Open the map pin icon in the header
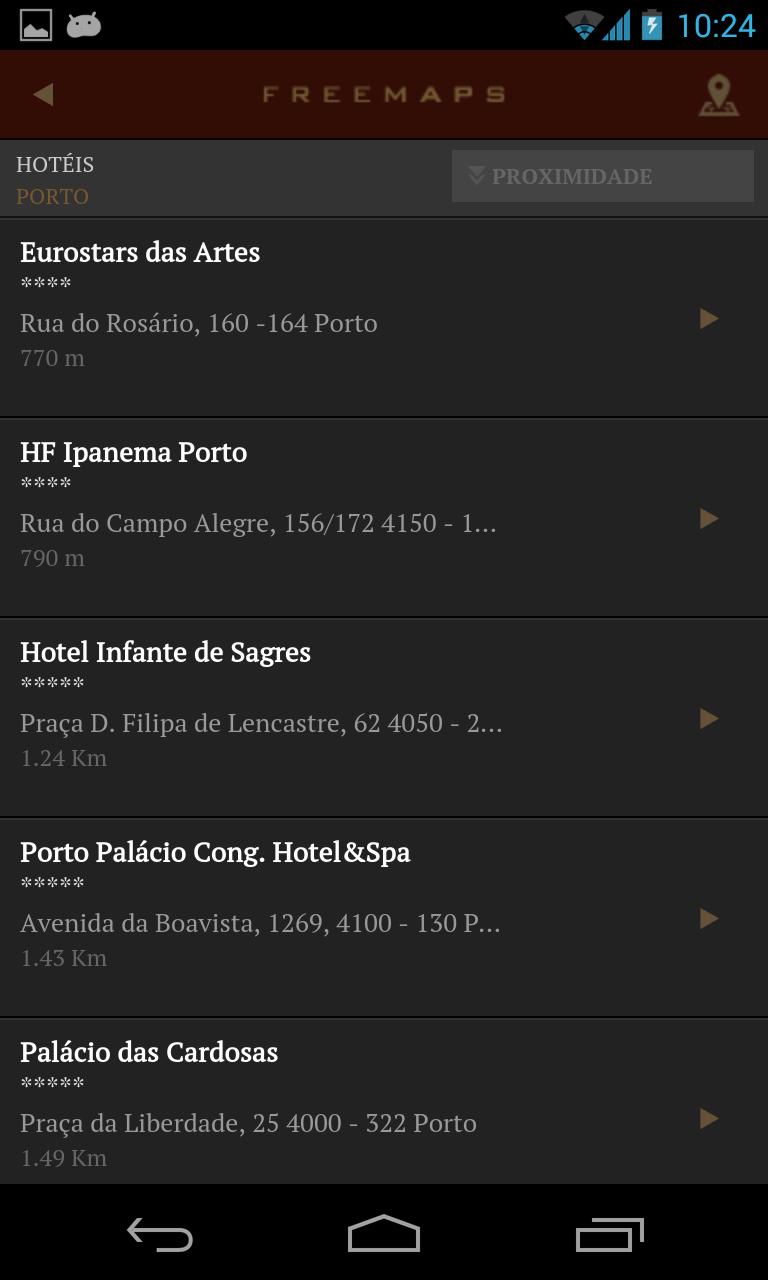The width and height of the screenshot is (768, 1280). tap(717, 94)
